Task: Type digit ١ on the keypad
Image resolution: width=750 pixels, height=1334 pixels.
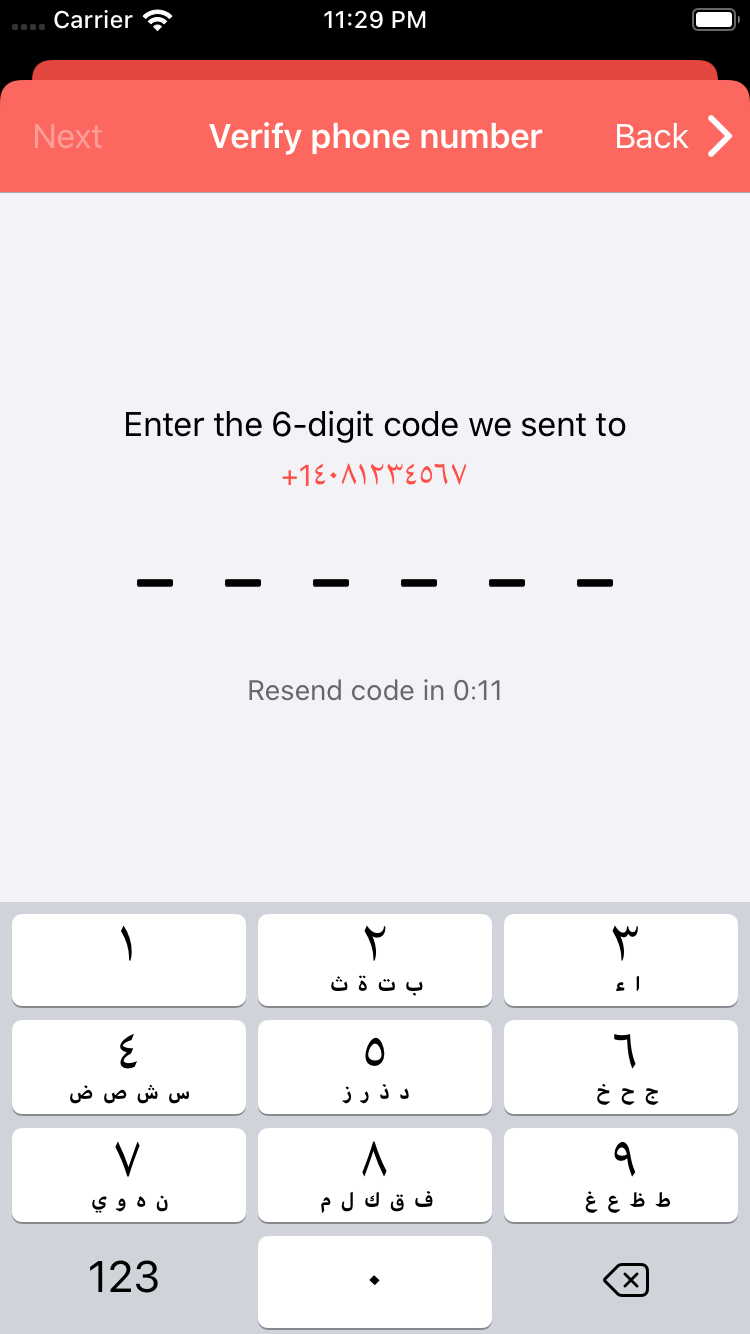Action: pyautogui.click(x=129, y=959)
